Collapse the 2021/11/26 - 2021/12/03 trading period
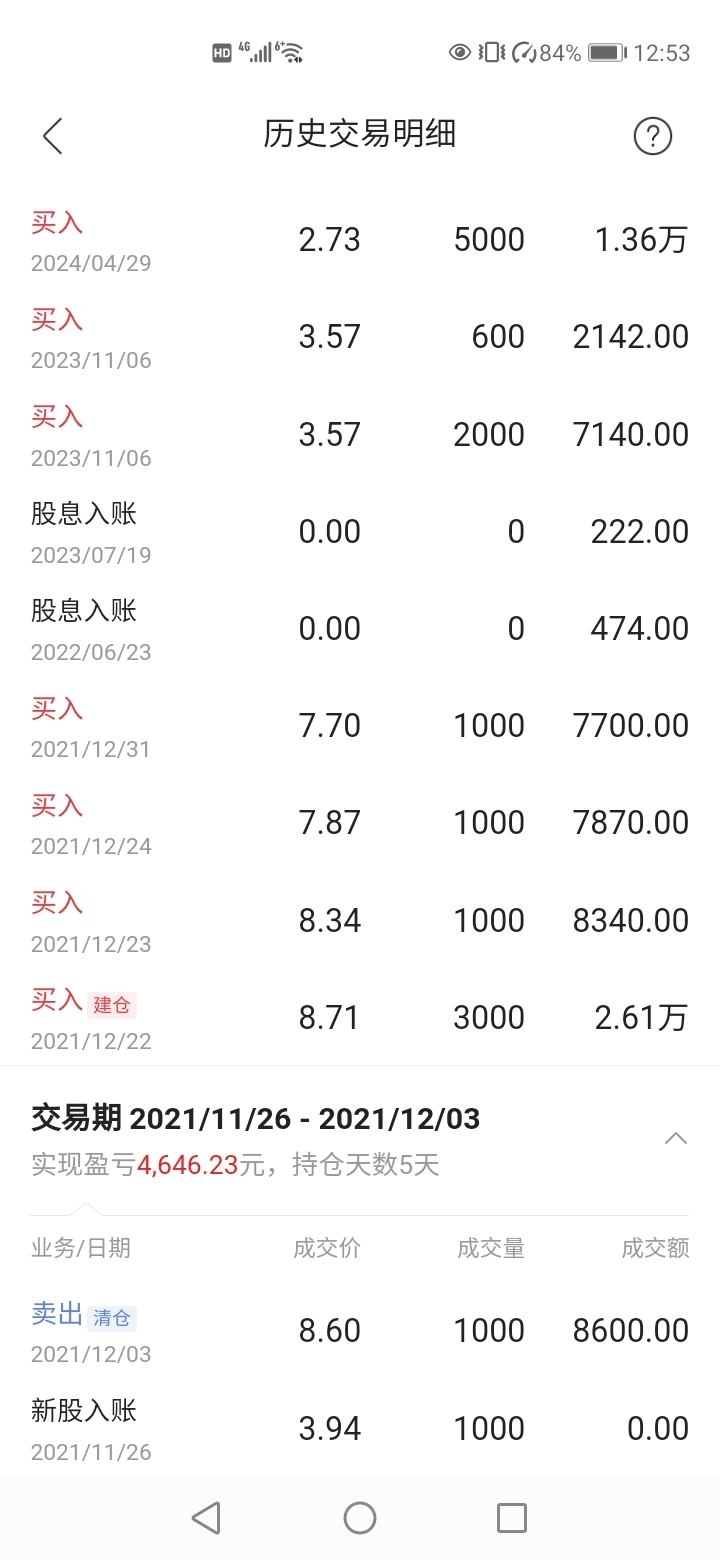 point(676,1138)
